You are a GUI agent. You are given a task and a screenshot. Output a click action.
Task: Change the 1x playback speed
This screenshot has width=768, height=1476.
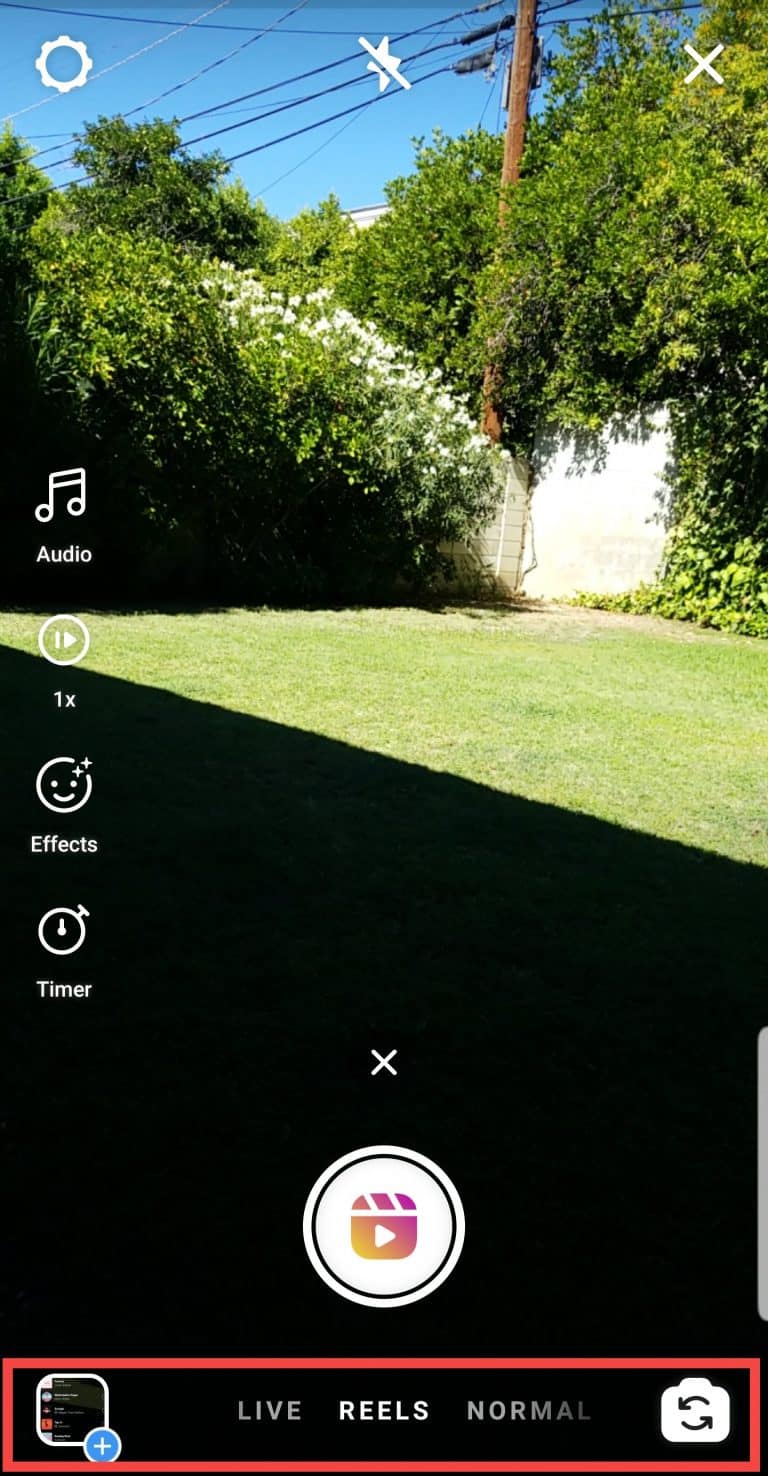[64, 661]
